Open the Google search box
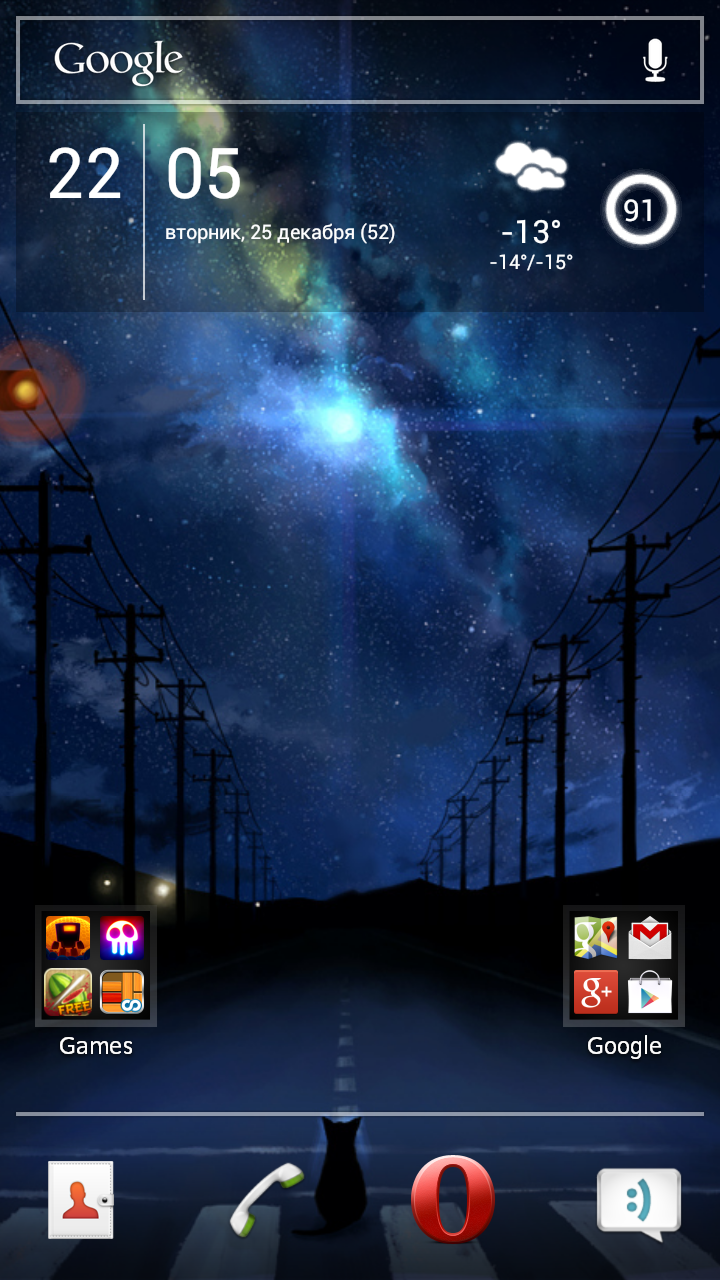 point(330,60)
